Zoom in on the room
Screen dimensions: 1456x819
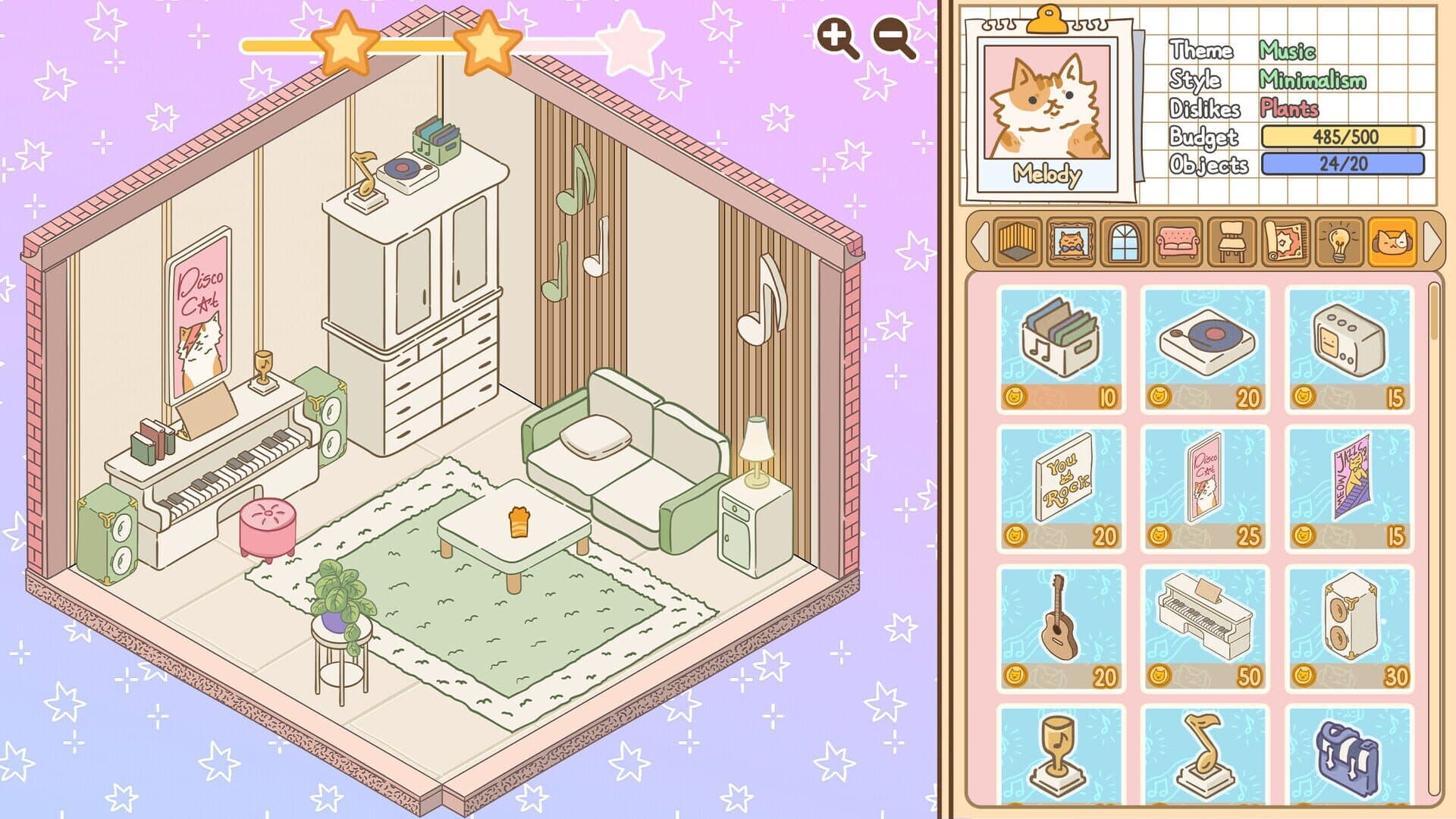(836, 38)
